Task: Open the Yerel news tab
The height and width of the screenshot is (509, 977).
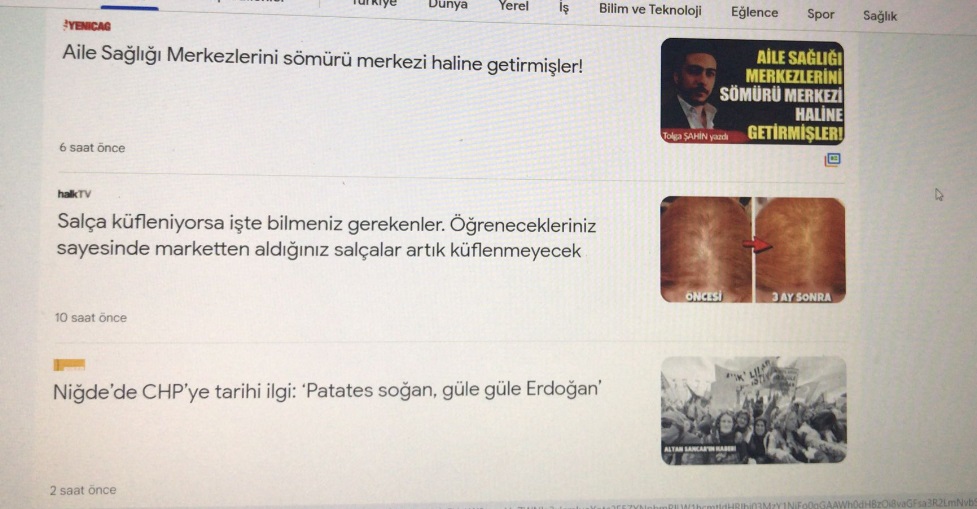Action: 513,6
